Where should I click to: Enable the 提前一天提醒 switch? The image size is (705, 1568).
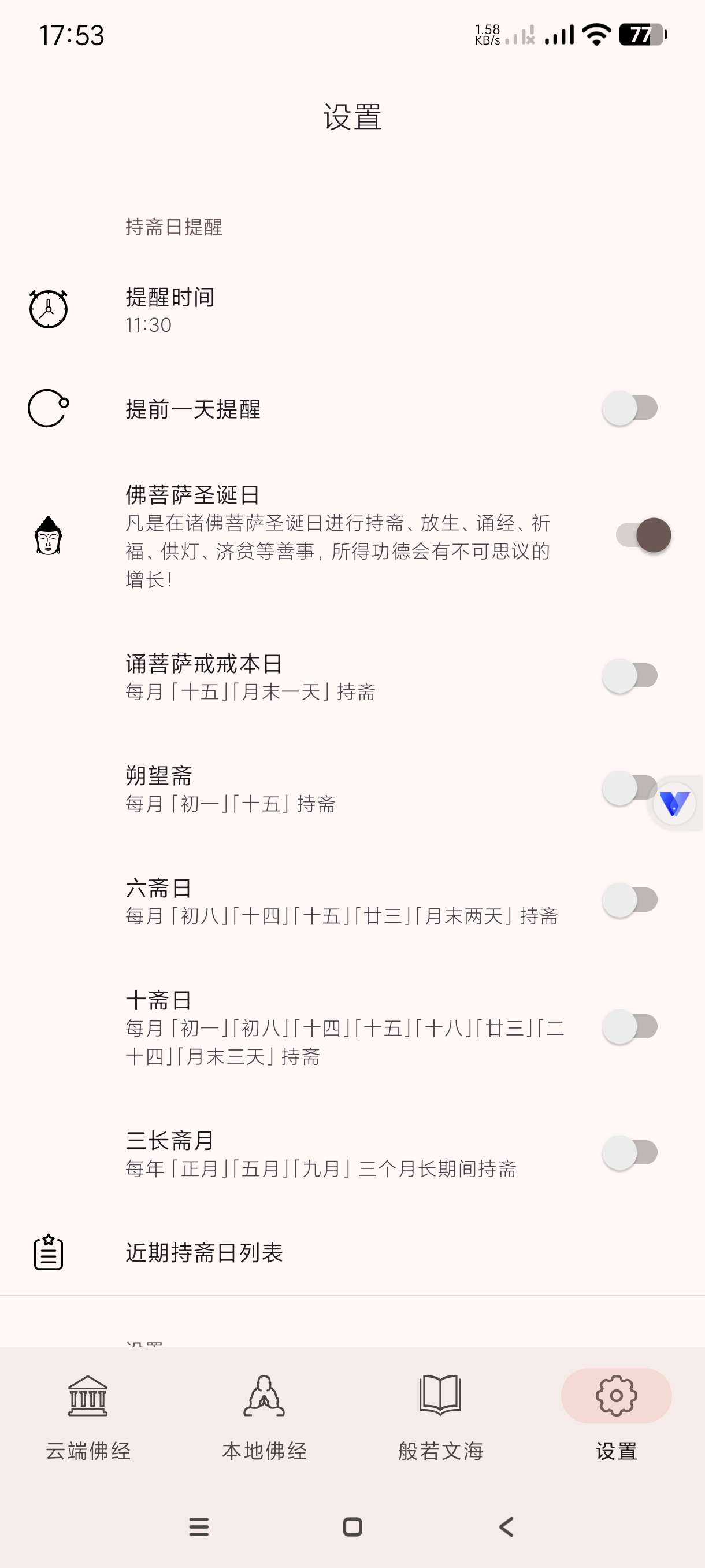pyautogui.click(x=630, y=408)
